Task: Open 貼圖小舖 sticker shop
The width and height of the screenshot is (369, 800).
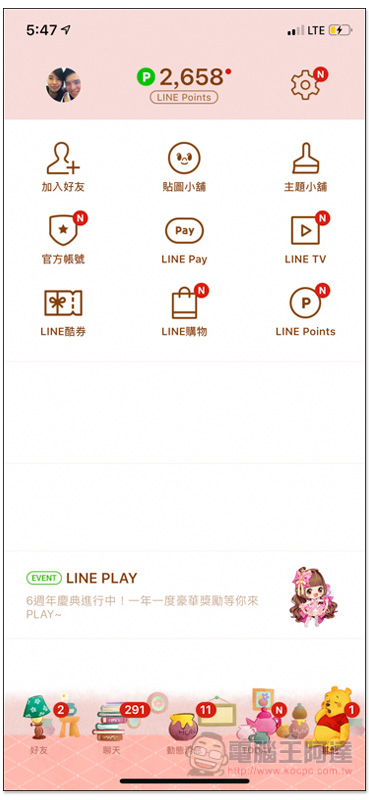Action: click(x=184, y=167)
